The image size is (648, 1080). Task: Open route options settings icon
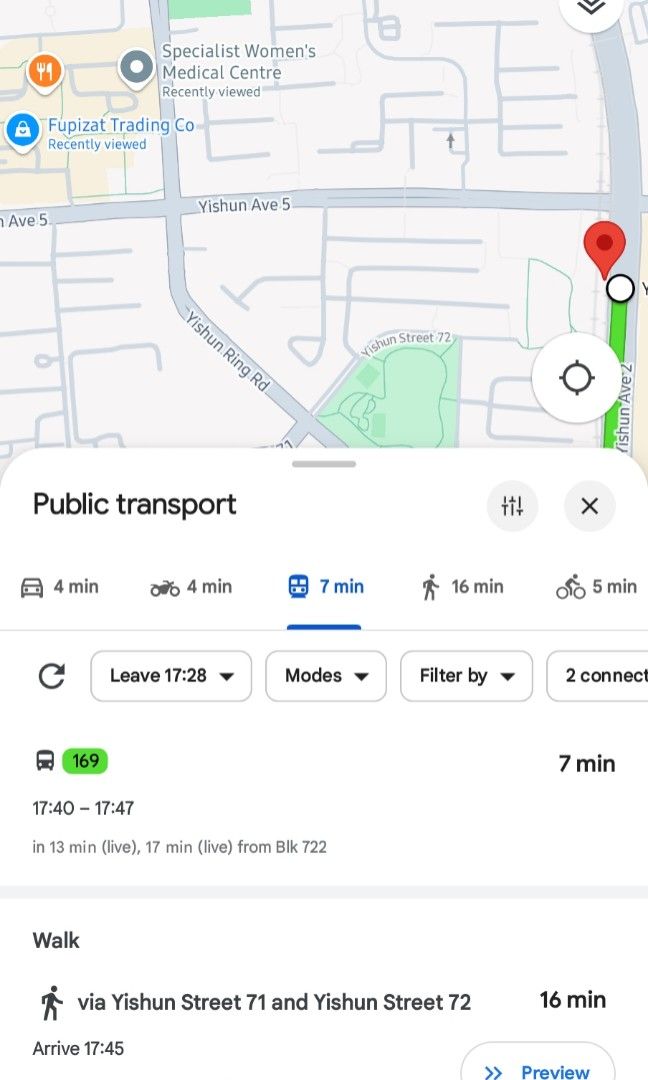click(x=512, y=506)
